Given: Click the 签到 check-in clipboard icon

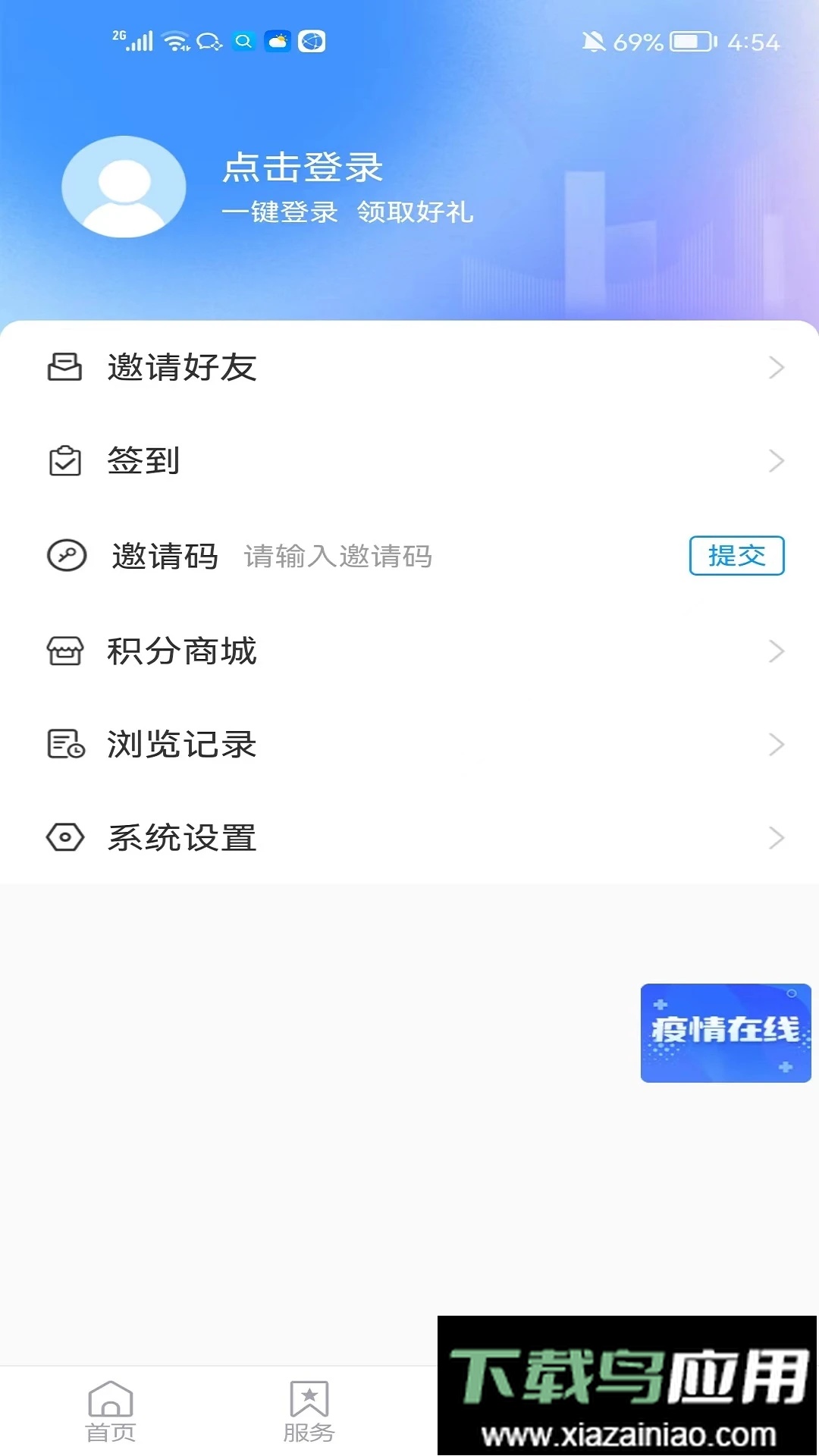Looking at the screenshot, I should (64, 460).
